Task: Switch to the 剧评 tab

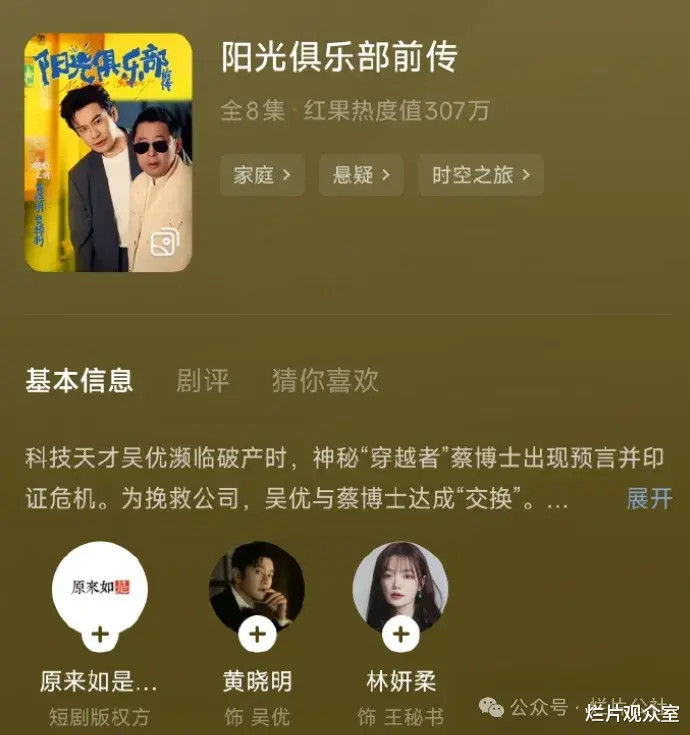Action: [x=203, y=380]
